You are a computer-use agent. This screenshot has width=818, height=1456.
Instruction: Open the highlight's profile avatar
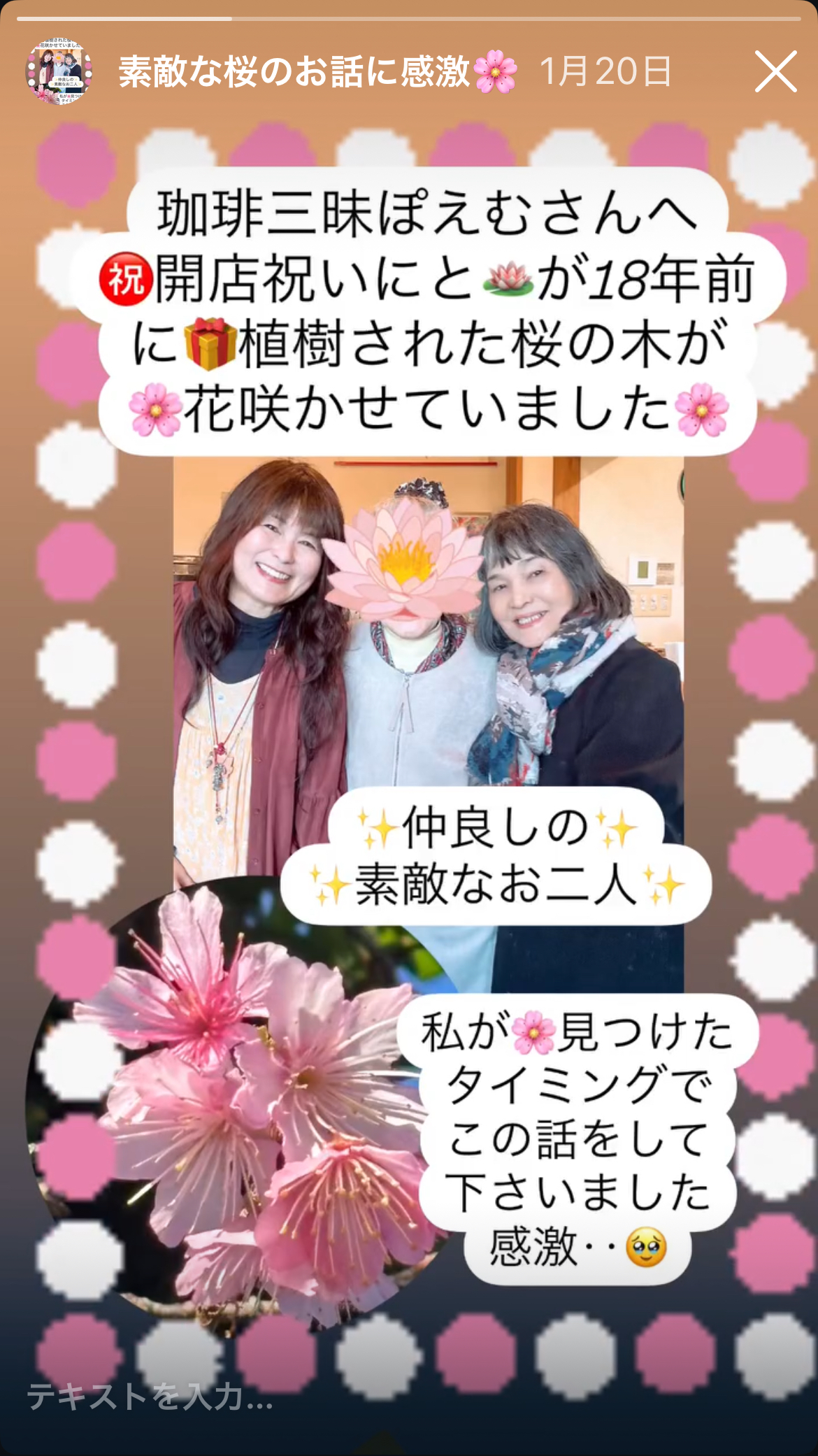[x=59, y=71]
